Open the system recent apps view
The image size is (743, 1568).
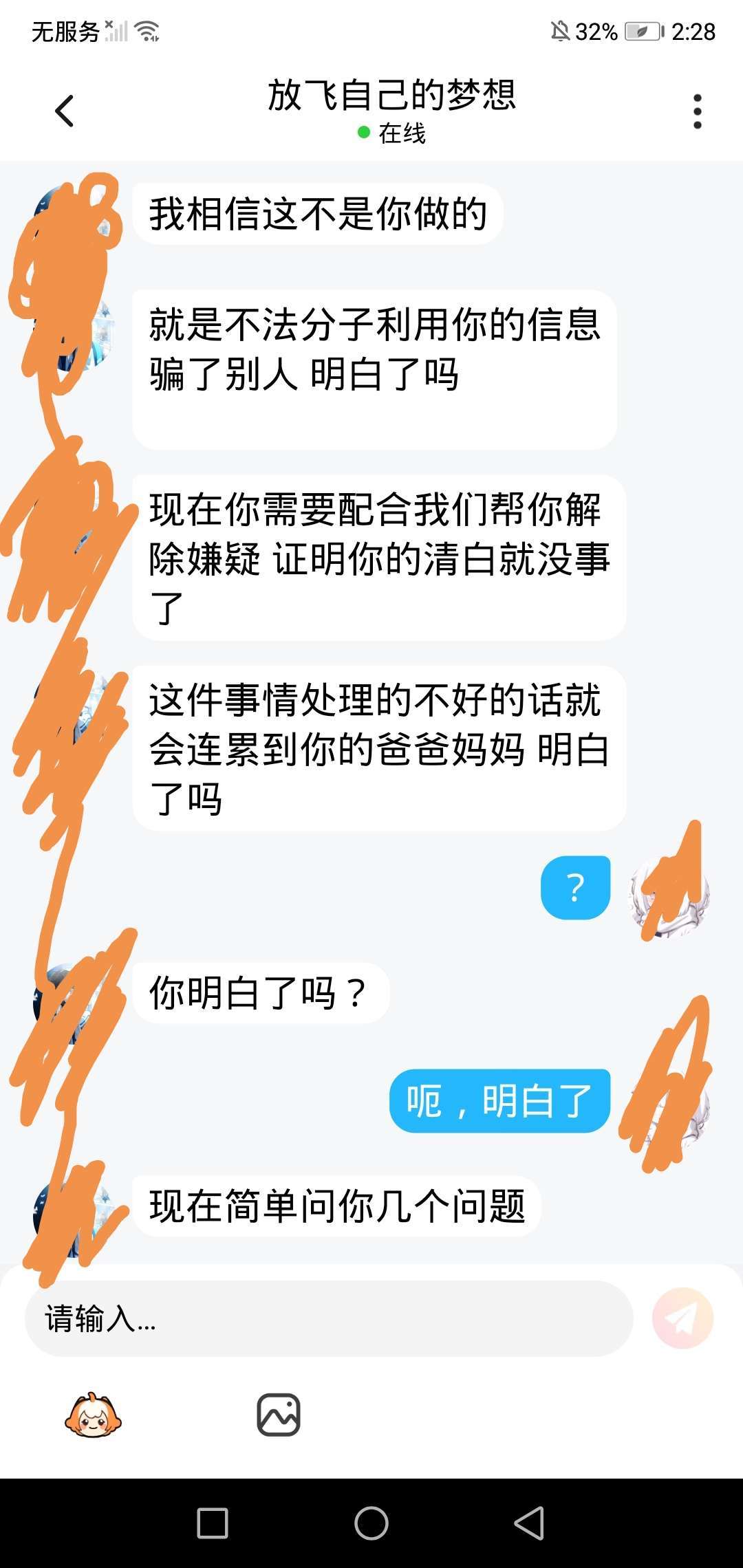point(213,1523)
